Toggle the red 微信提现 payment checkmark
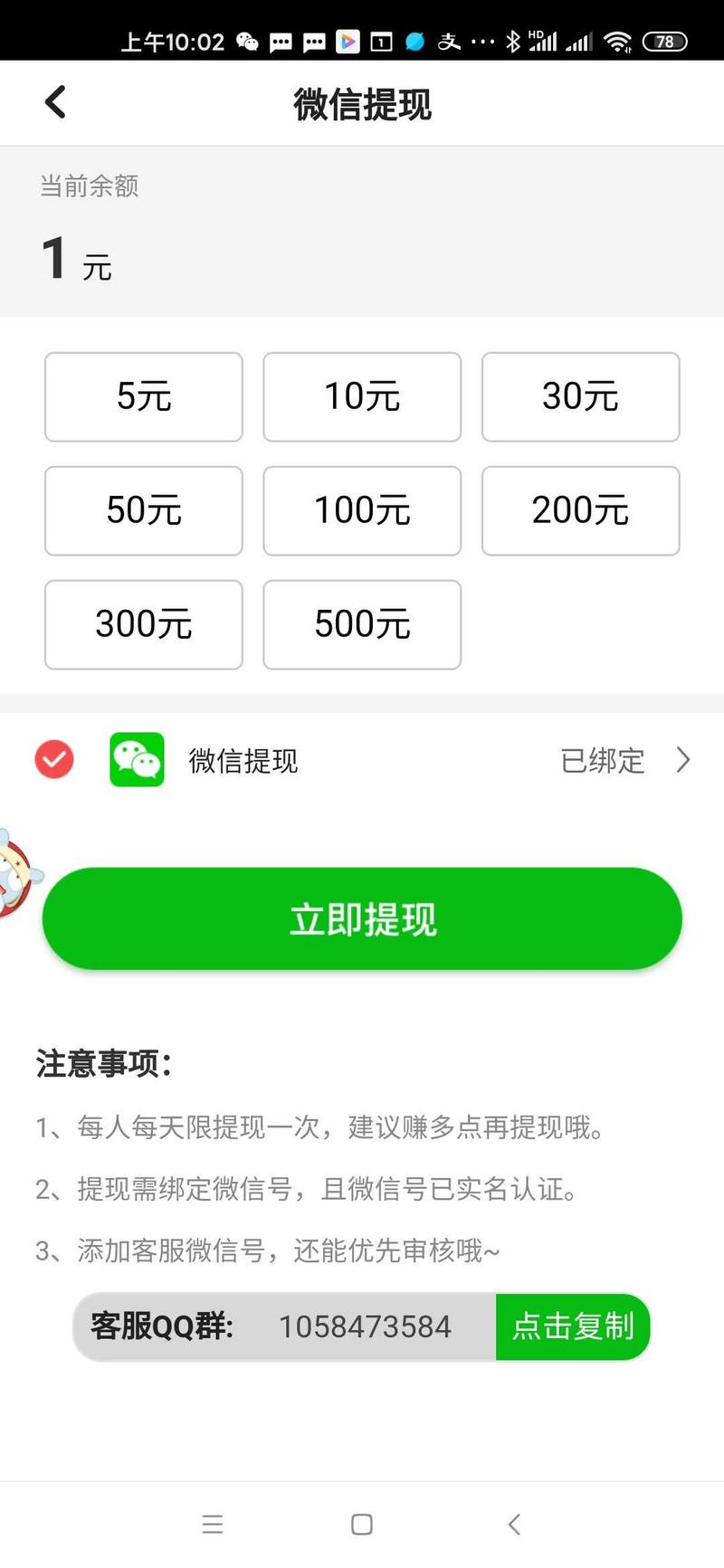724x1568 pixels. (x=54, y=760)
